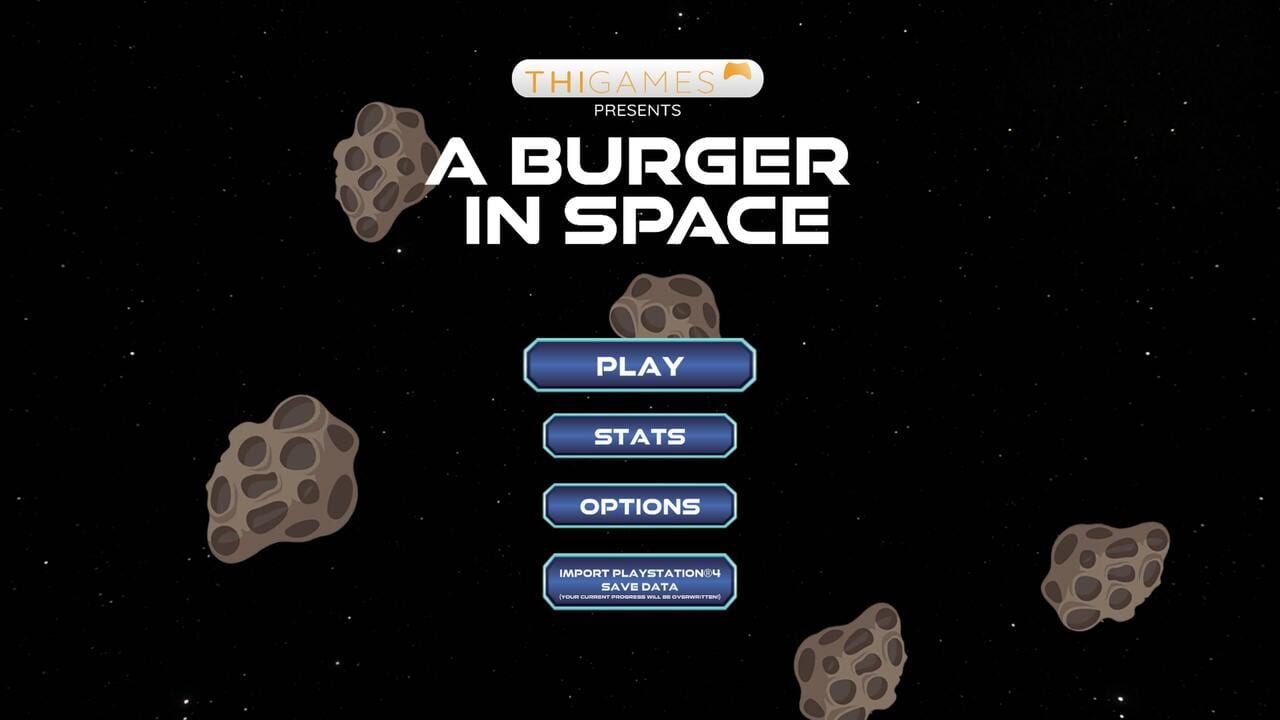Start the game with the Play button
1280x720 pixels.
[x=640, y=365]
